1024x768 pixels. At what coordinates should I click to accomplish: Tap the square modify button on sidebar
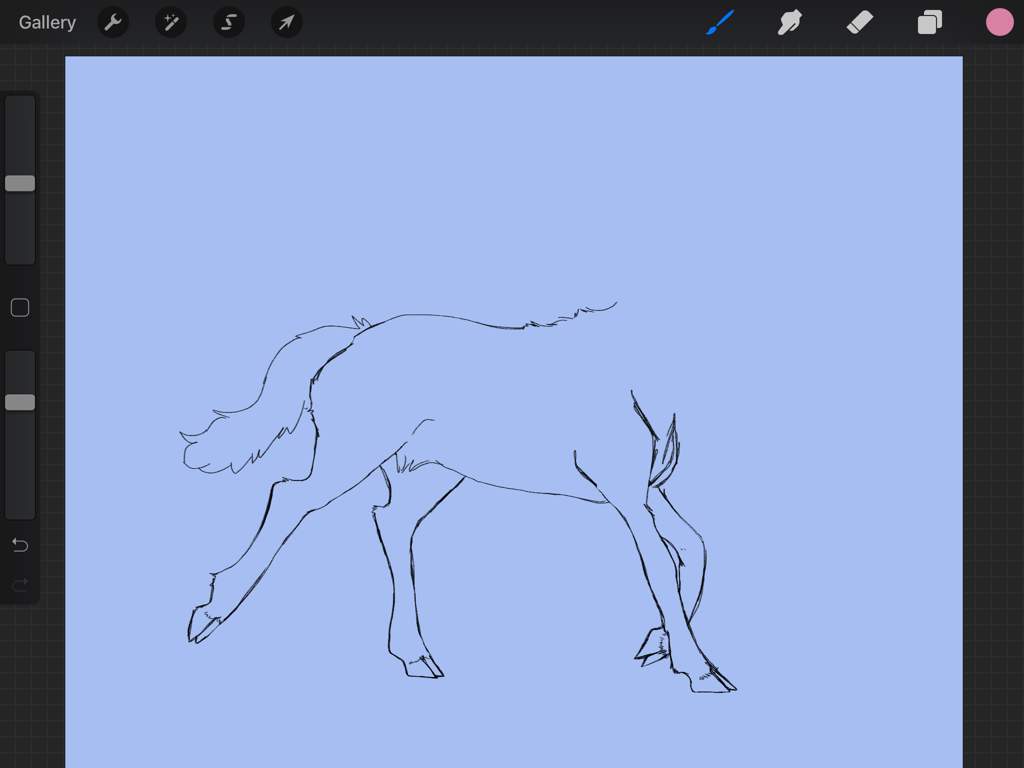[20, 308]
